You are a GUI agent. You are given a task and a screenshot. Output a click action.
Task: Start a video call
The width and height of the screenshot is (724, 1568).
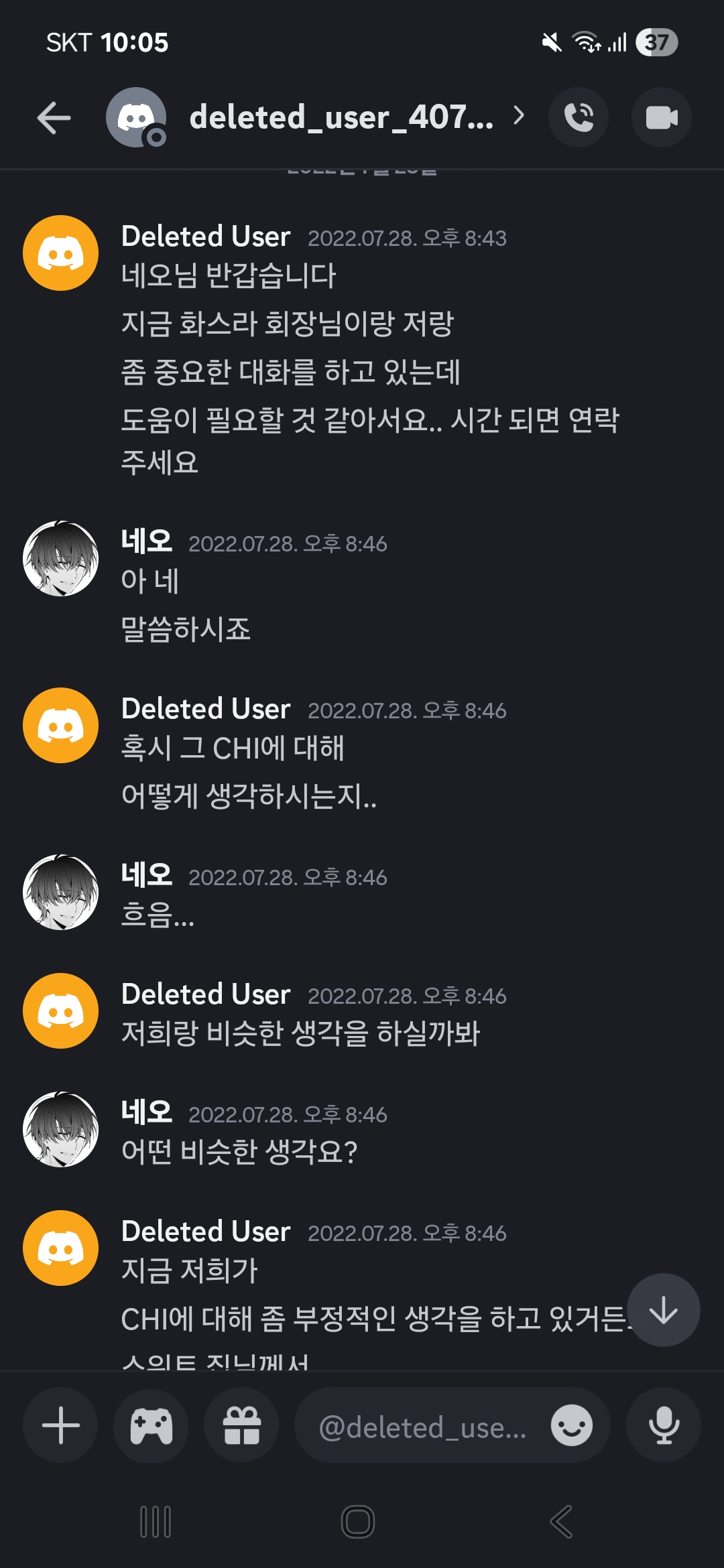click(x=660, y=117)
